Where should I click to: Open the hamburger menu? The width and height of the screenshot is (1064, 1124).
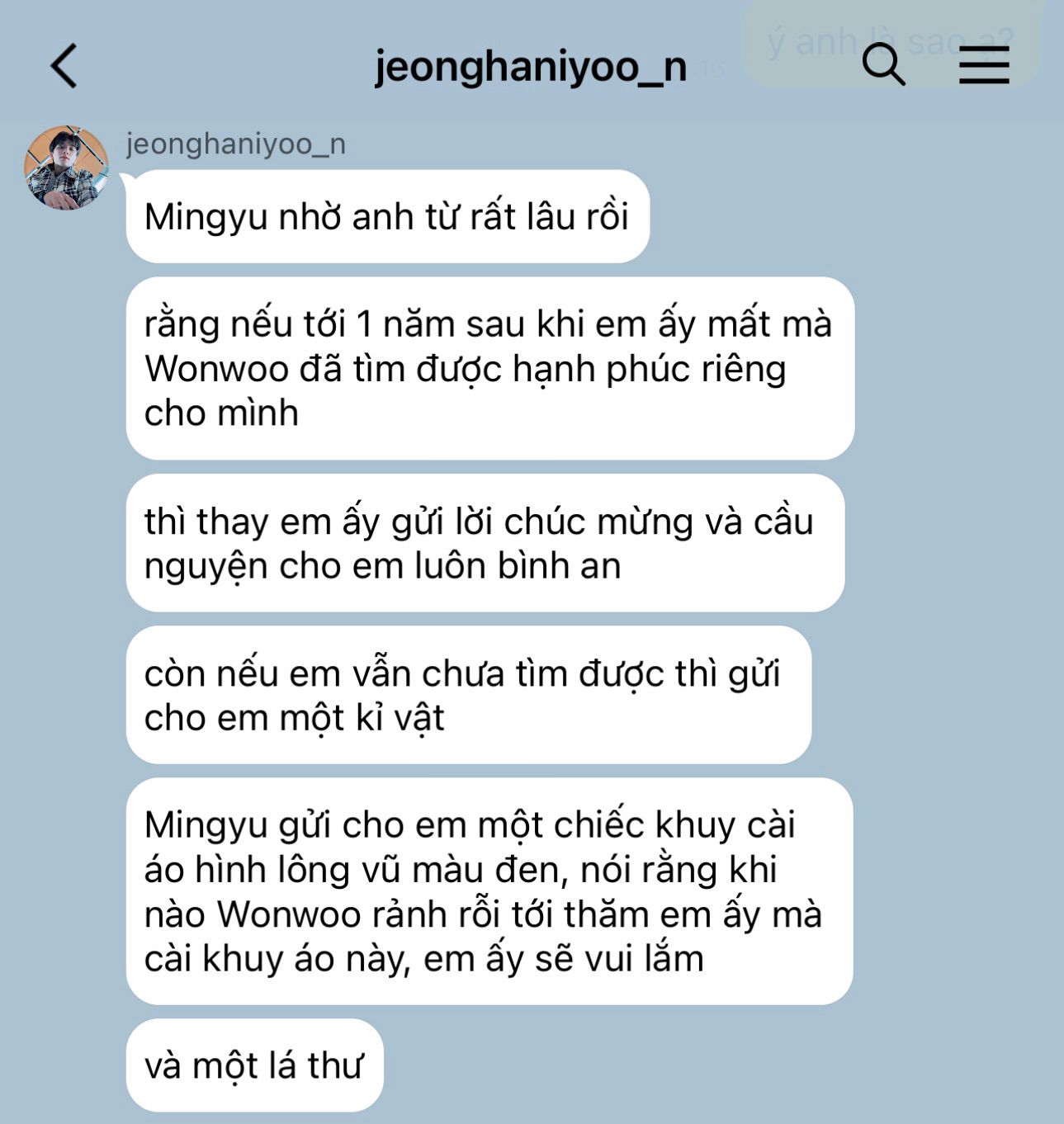[x=984, y=64]
